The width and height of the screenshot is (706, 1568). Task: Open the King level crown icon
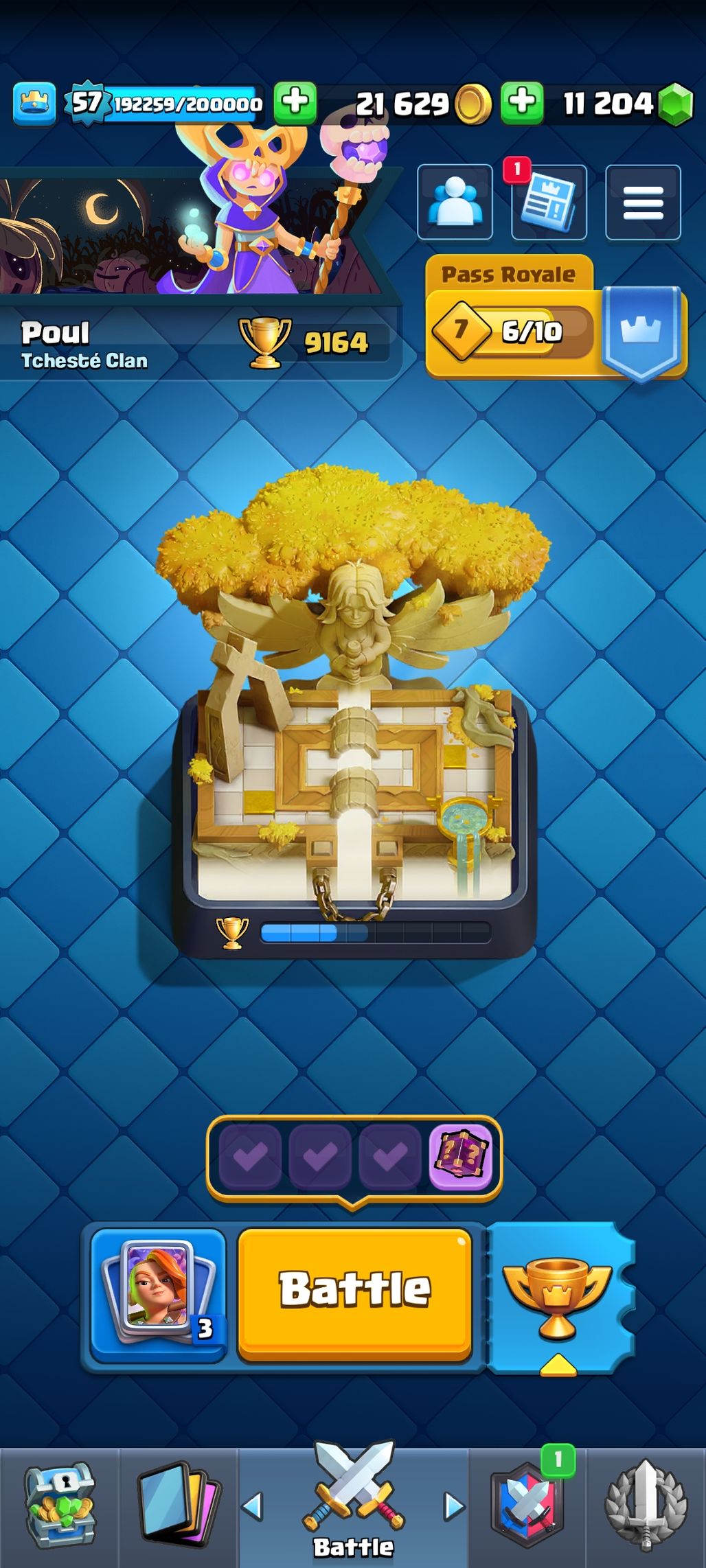pyautogui.click(x=34, y=104)
